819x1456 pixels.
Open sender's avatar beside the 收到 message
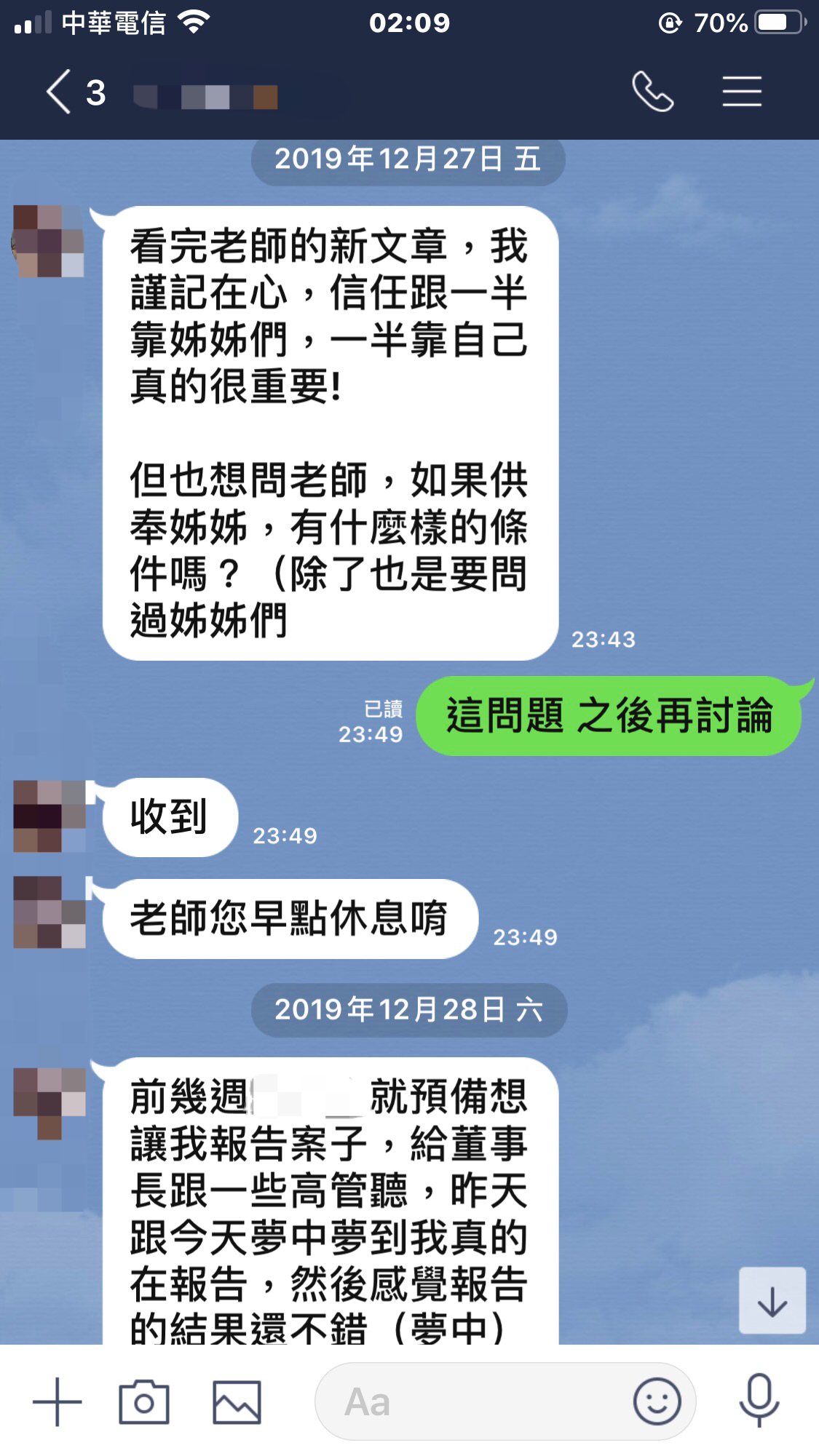pos(49,816)
